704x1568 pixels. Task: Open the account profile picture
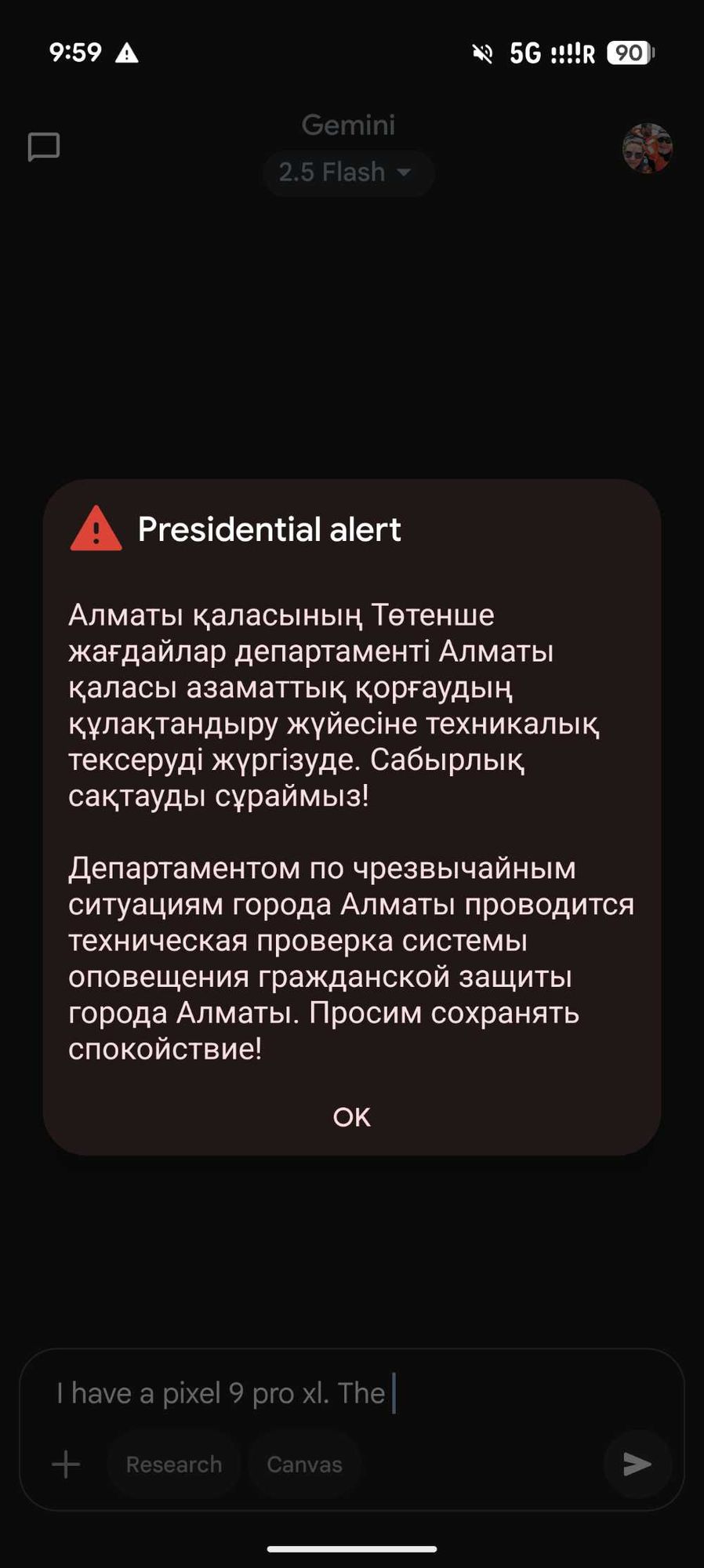[647, 147]
